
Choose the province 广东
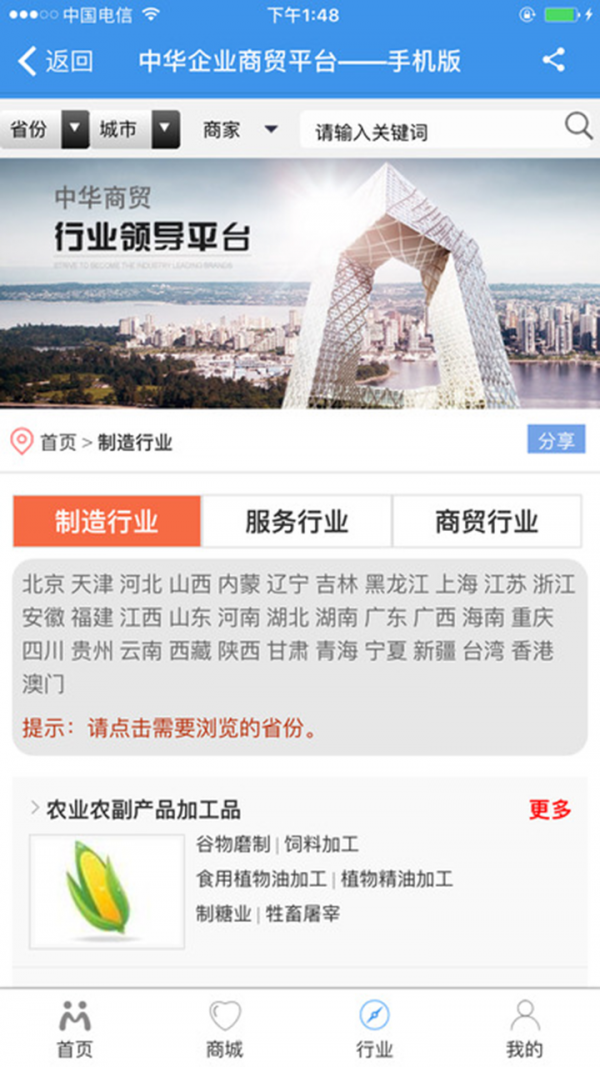click(385, 617)
